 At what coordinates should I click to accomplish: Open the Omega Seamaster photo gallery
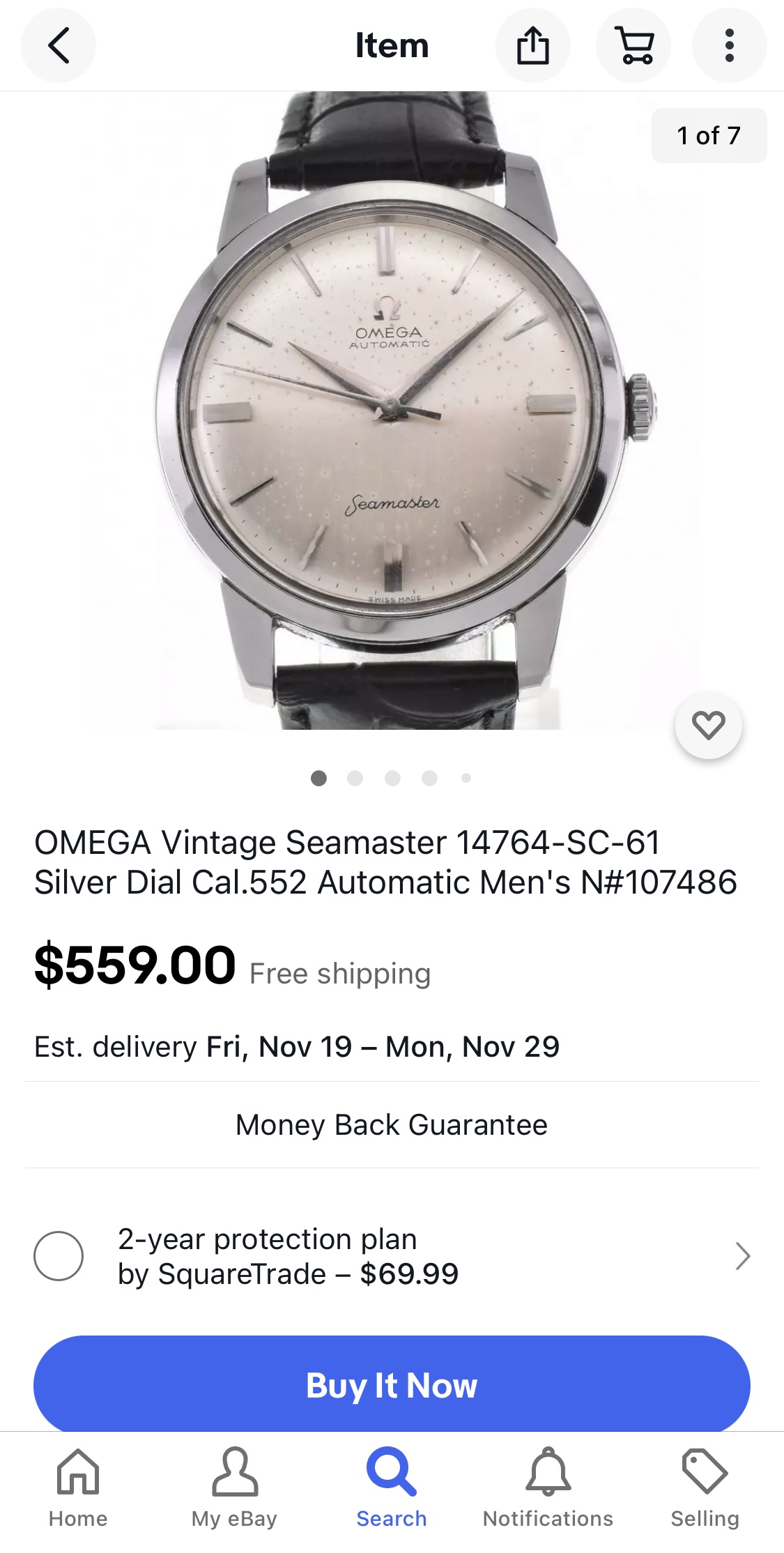(392, 411)
